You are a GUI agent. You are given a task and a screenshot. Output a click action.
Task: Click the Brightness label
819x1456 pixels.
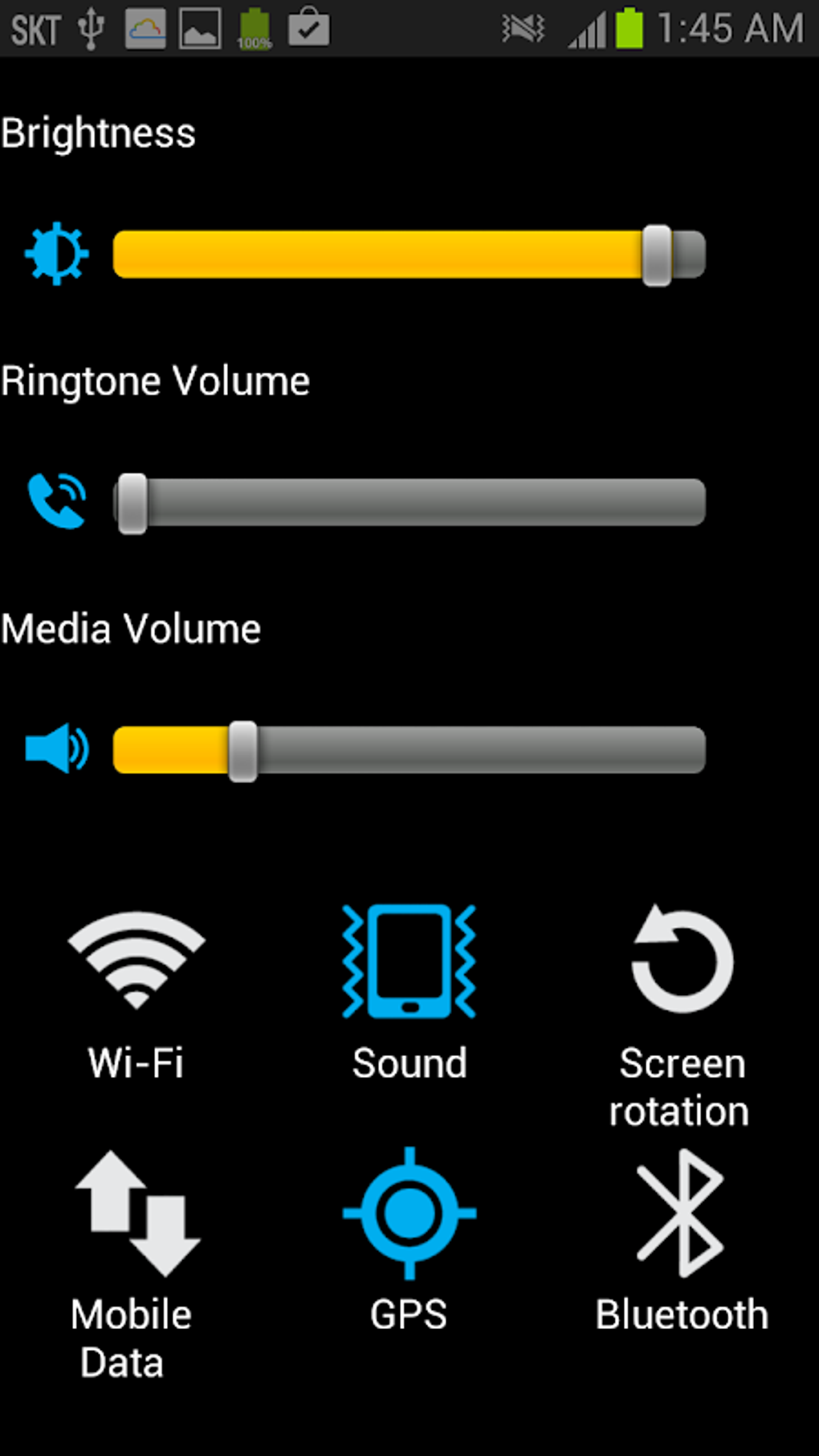coord(99,133)
